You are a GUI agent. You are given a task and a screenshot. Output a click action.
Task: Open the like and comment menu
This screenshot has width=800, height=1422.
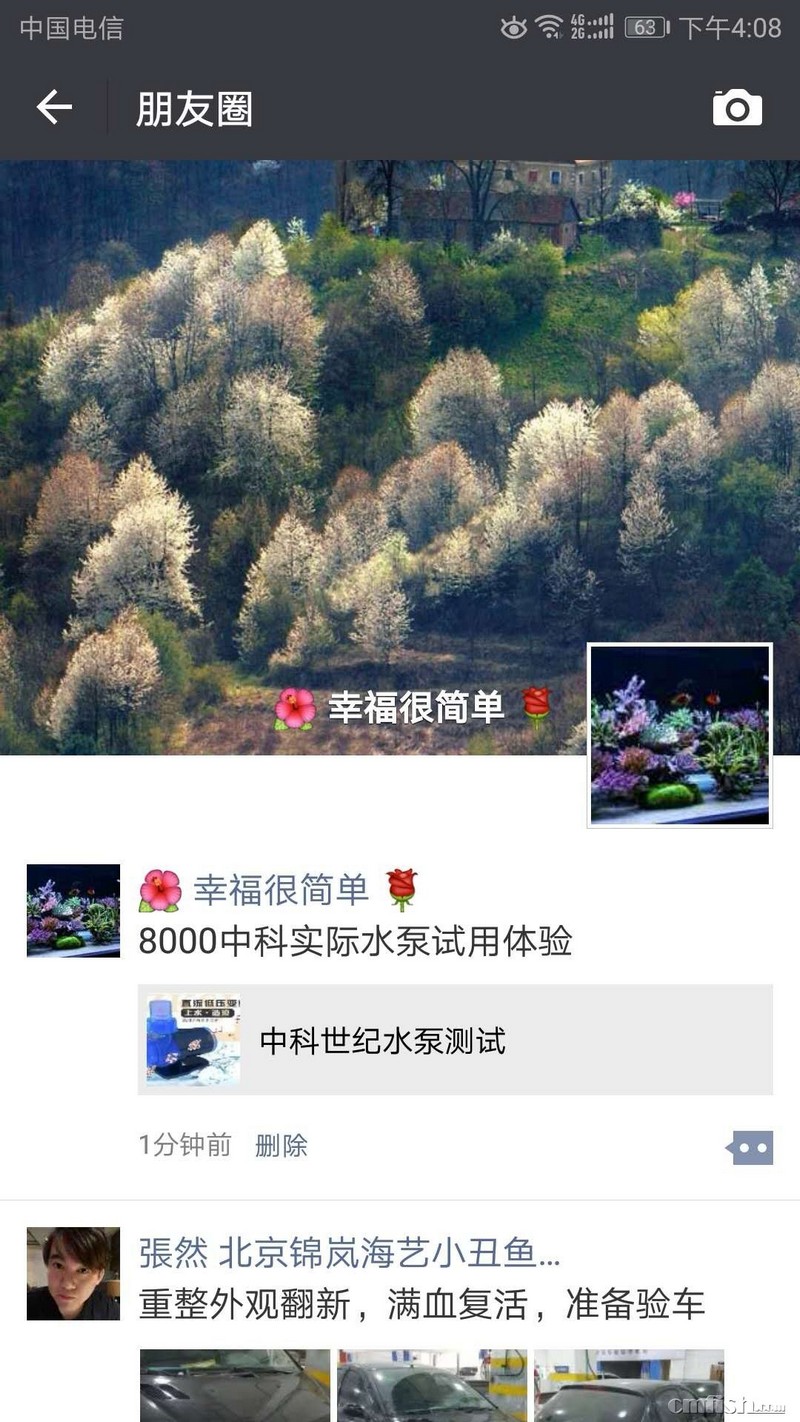click(x=750, y=1147)
